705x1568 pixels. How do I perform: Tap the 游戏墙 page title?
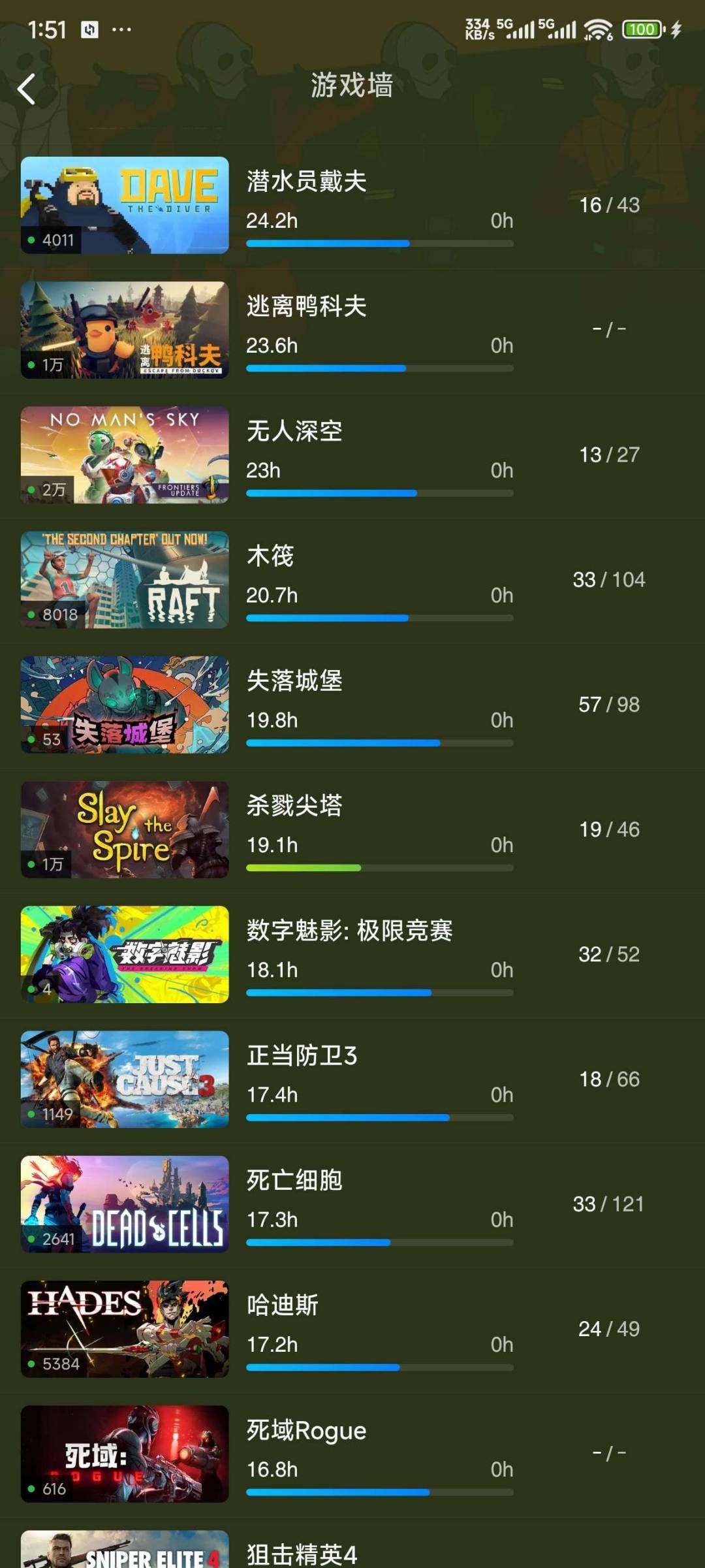[351, 87]
